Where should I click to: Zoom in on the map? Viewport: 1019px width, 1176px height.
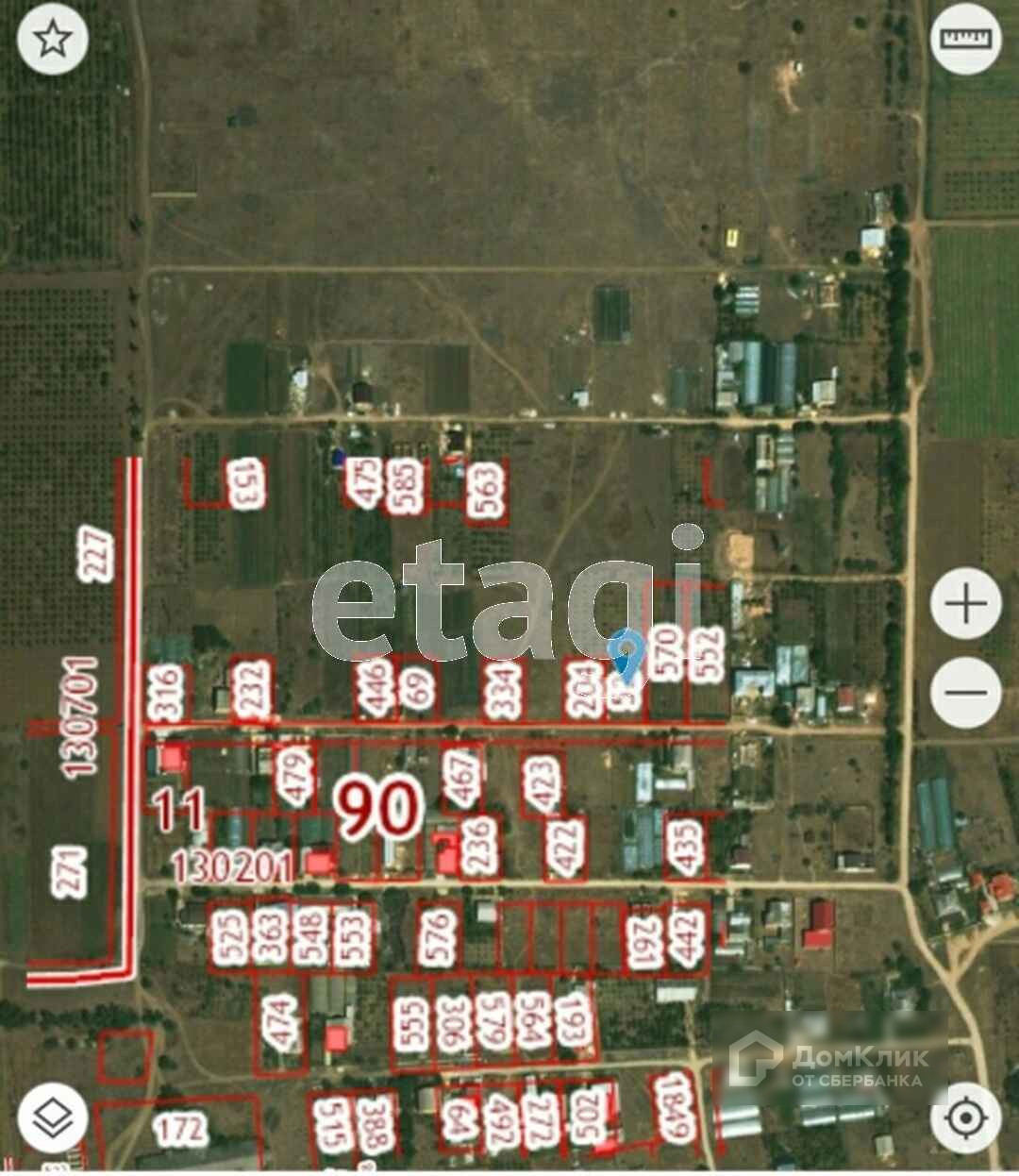point(965,604)
